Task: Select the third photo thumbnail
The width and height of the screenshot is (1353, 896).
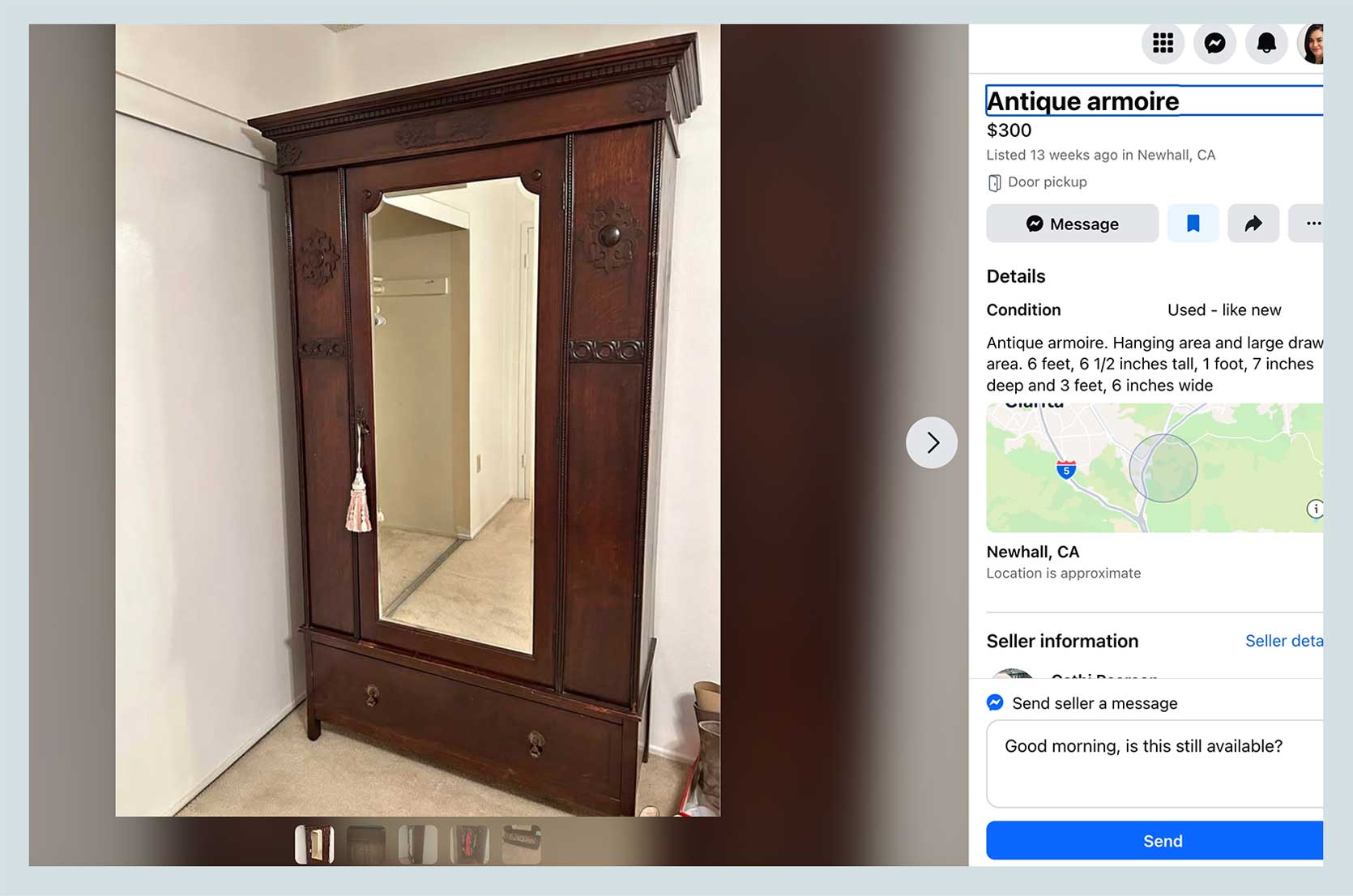Action: click(x=418, y=844)
